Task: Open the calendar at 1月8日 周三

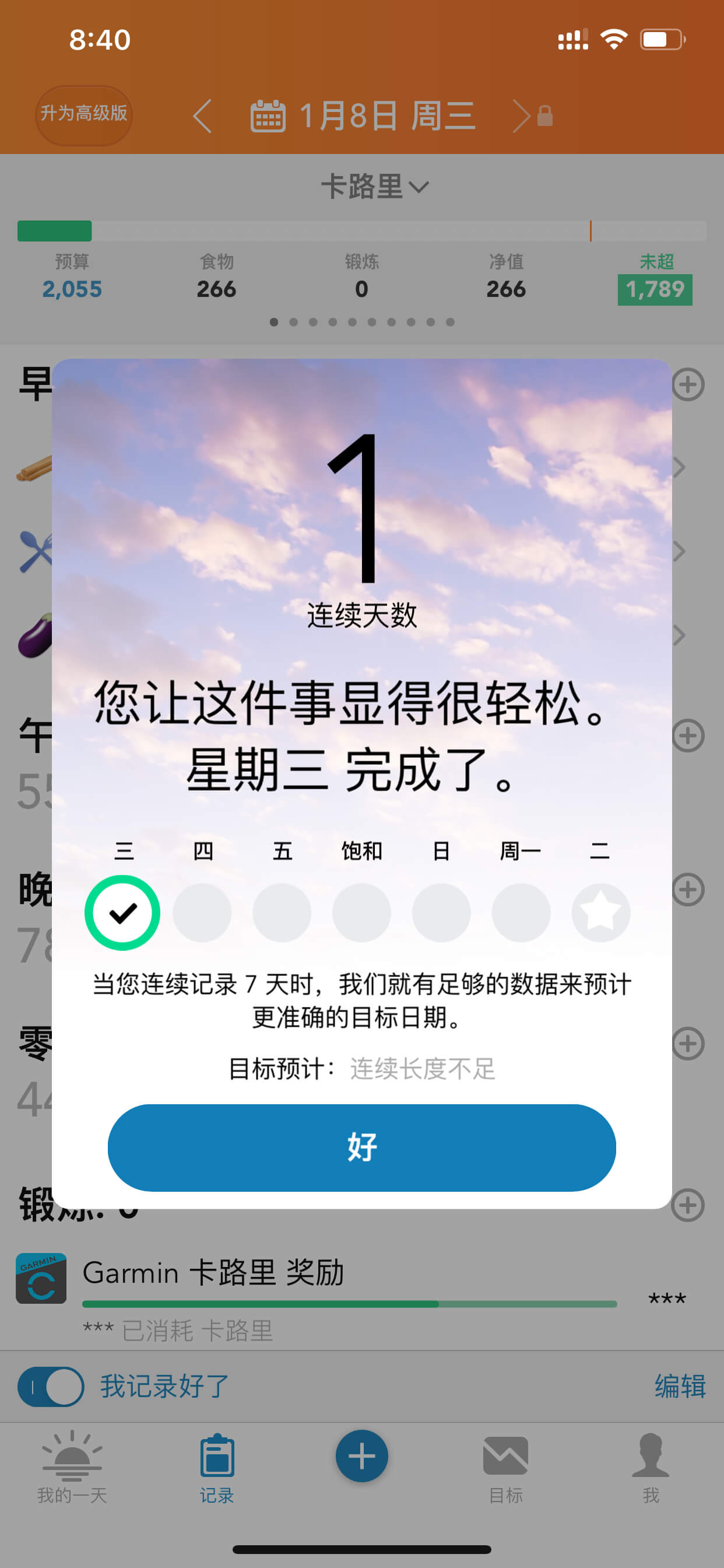Action: point(363,116)
